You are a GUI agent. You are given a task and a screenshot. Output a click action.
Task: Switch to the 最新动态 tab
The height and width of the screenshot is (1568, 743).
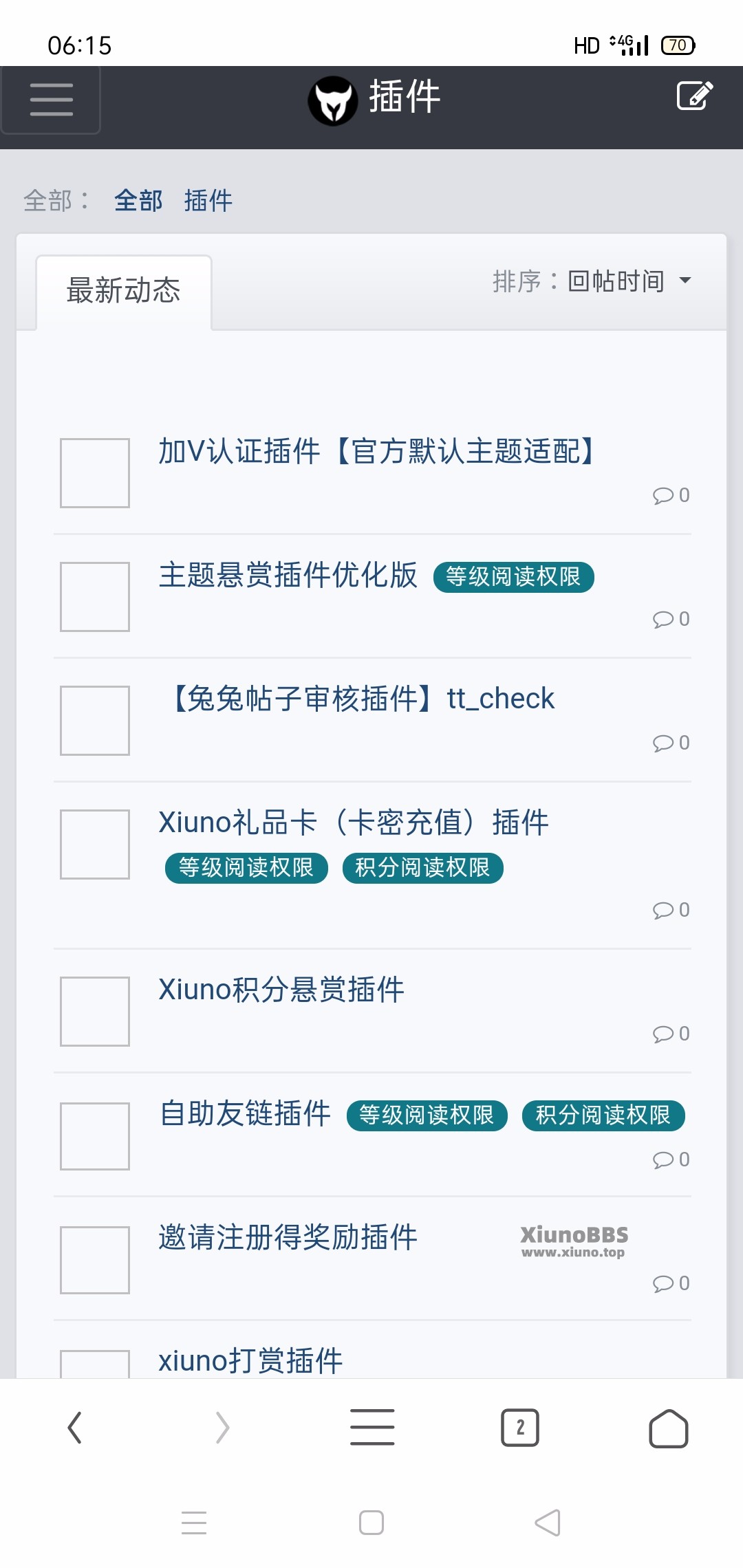123,291
